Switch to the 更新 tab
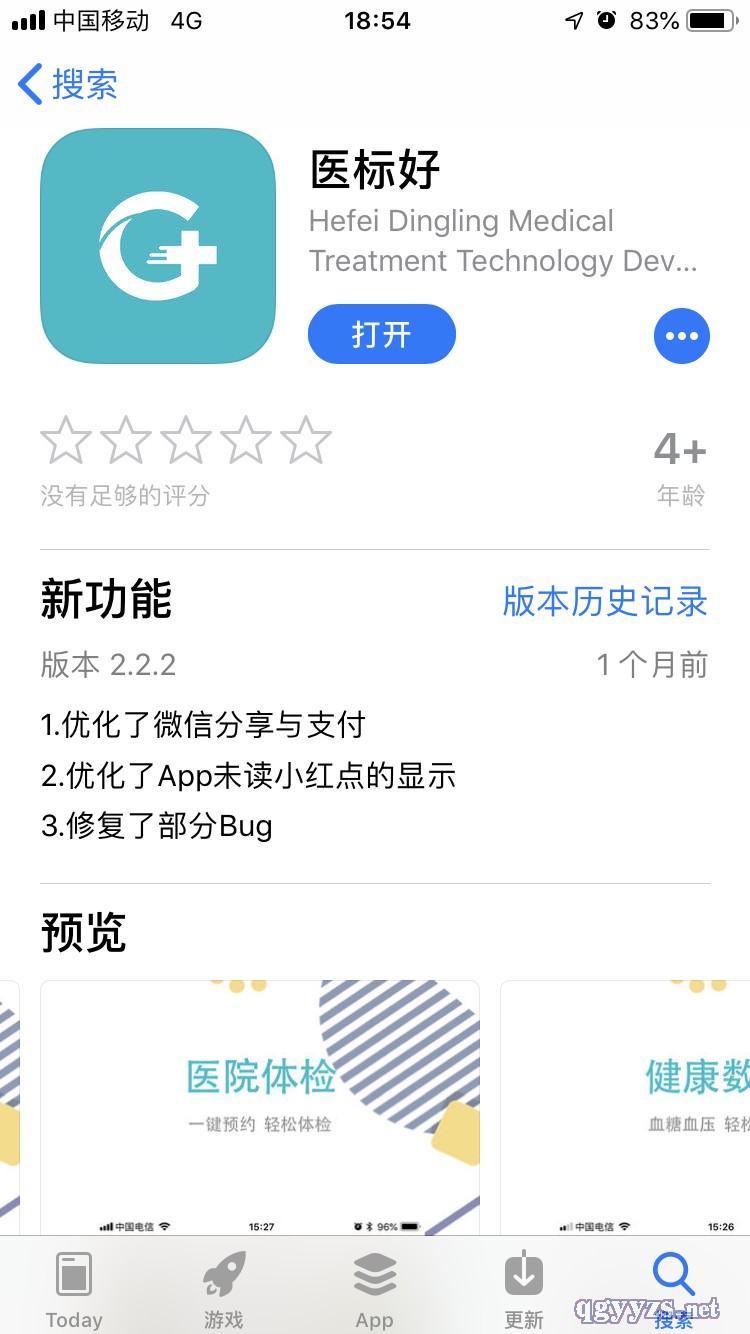This screenshot has width=750, height=1334. point(524,1290)
